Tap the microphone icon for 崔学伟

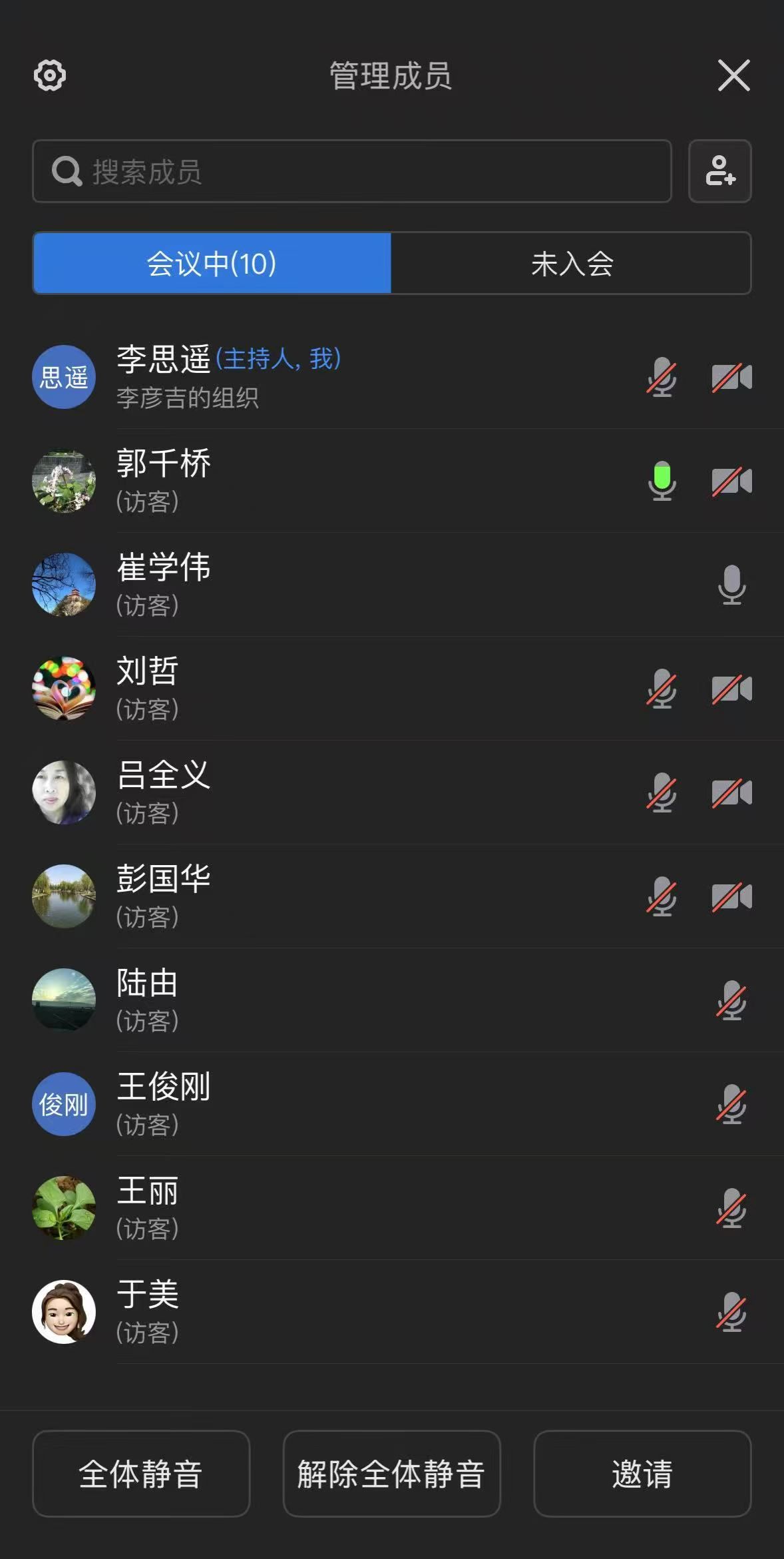coord(731,585)
